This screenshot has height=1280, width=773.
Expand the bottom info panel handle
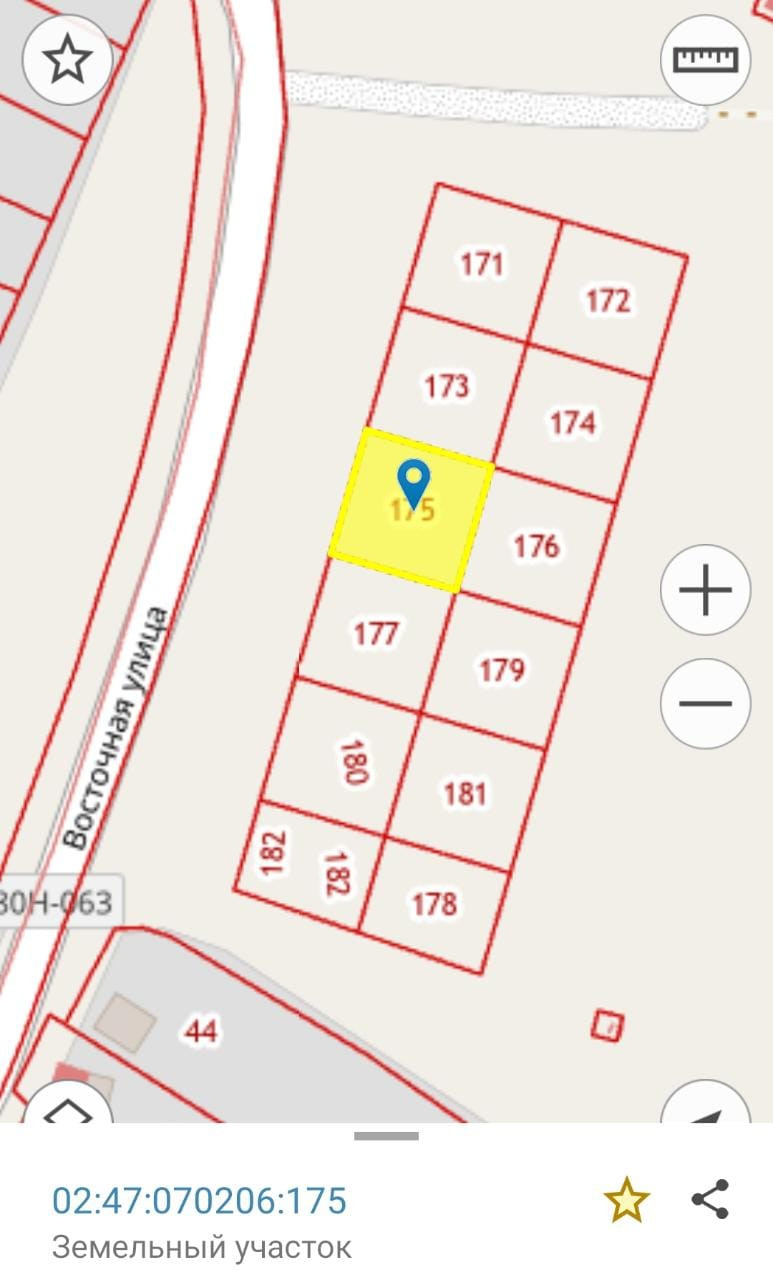pos(386,1136)
